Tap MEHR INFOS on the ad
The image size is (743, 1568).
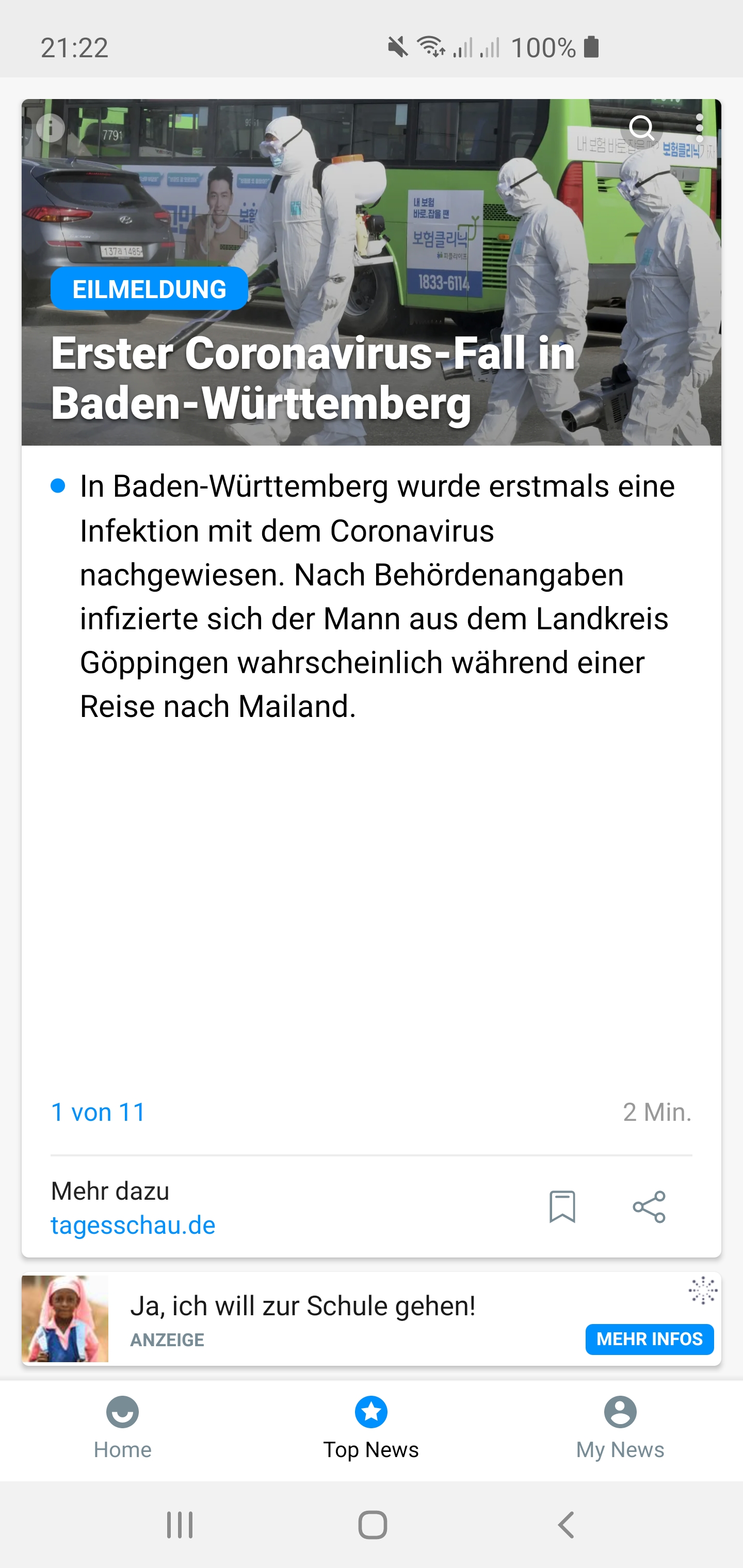click(649, 1339)
